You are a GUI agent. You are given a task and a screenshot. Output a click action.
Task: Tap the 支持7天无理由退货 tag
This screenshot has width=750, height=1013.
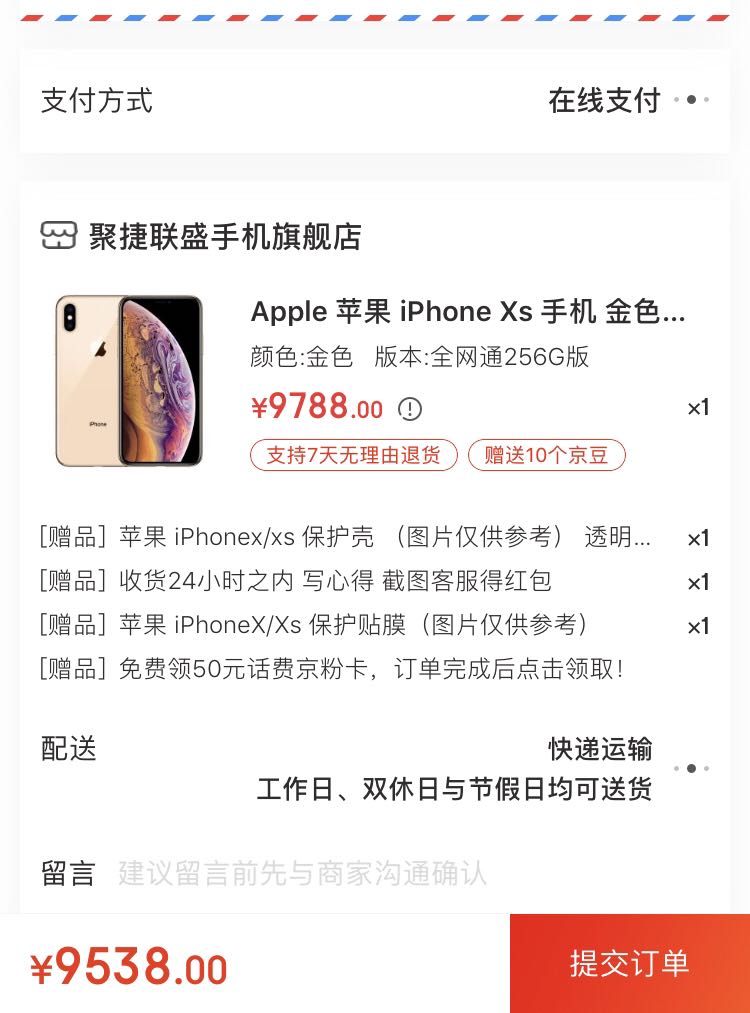pyautogui.click(x=354, y=455)
